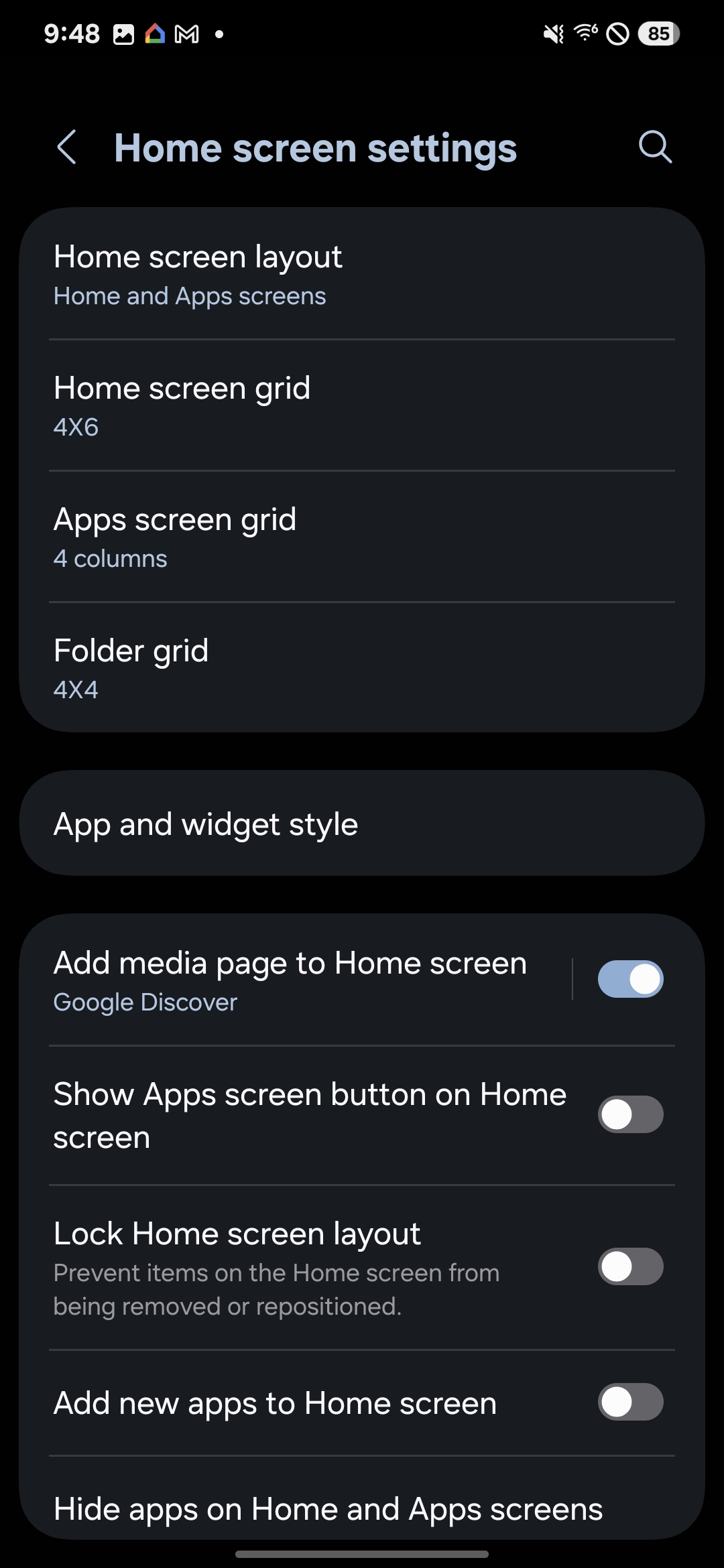
Task: Turn on Lock Home screen layout
Action: (x=630, y=1267)
